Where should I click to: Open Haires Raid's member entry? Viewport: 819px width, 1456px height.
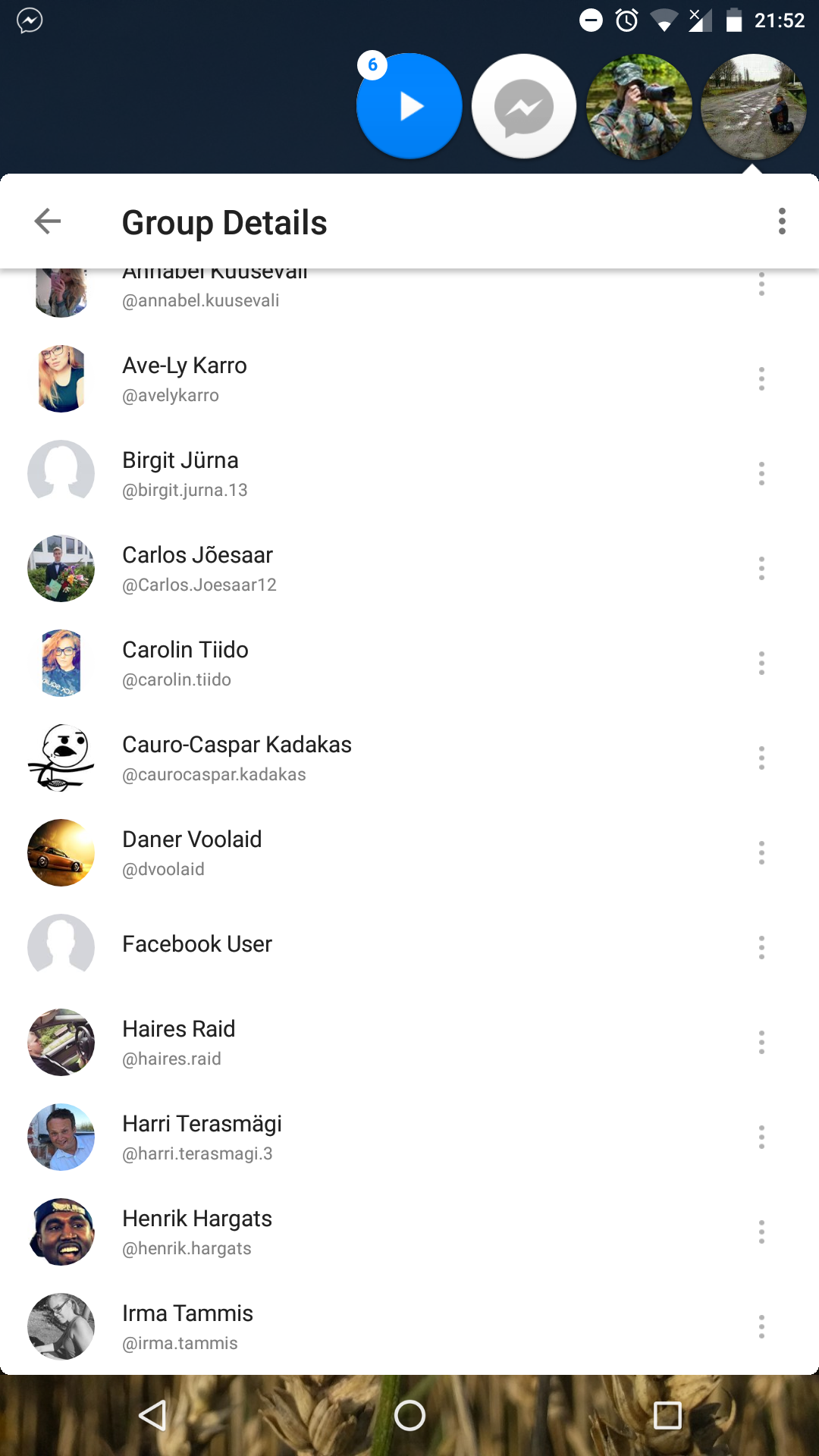tap(409, 1043)
